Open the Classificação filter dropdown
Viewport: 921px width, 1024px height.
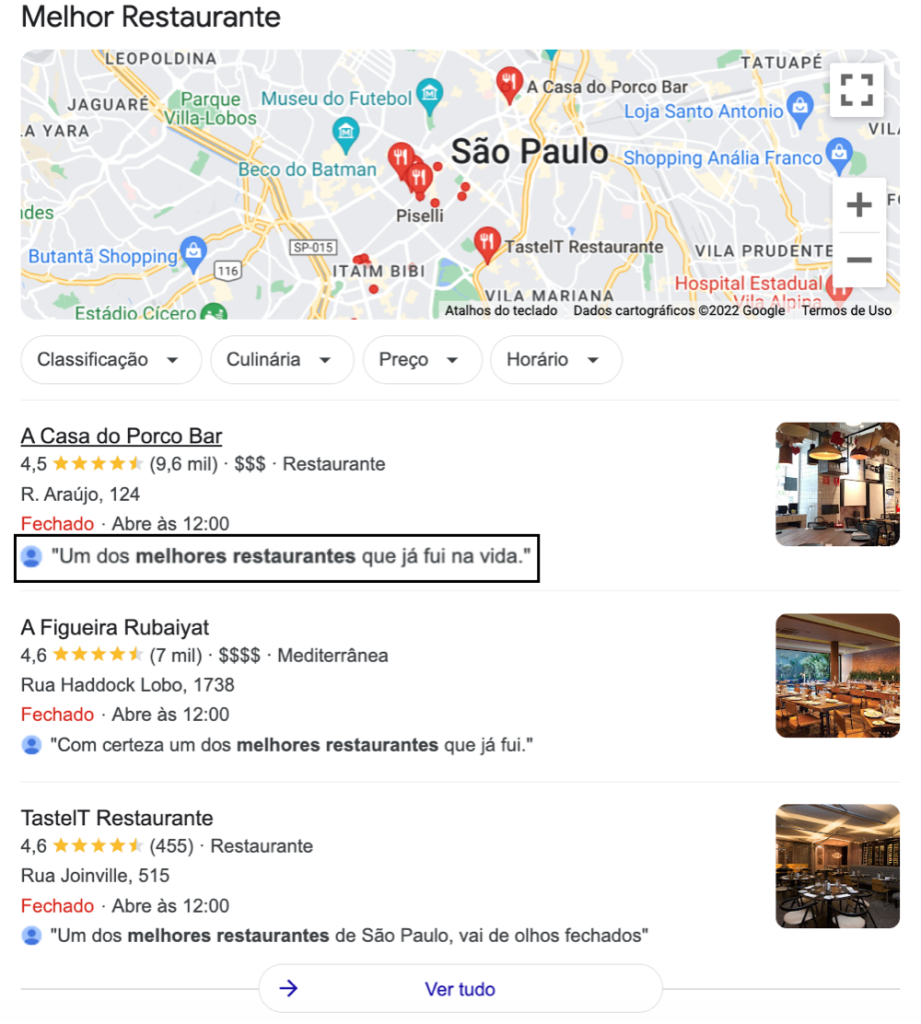110,360
